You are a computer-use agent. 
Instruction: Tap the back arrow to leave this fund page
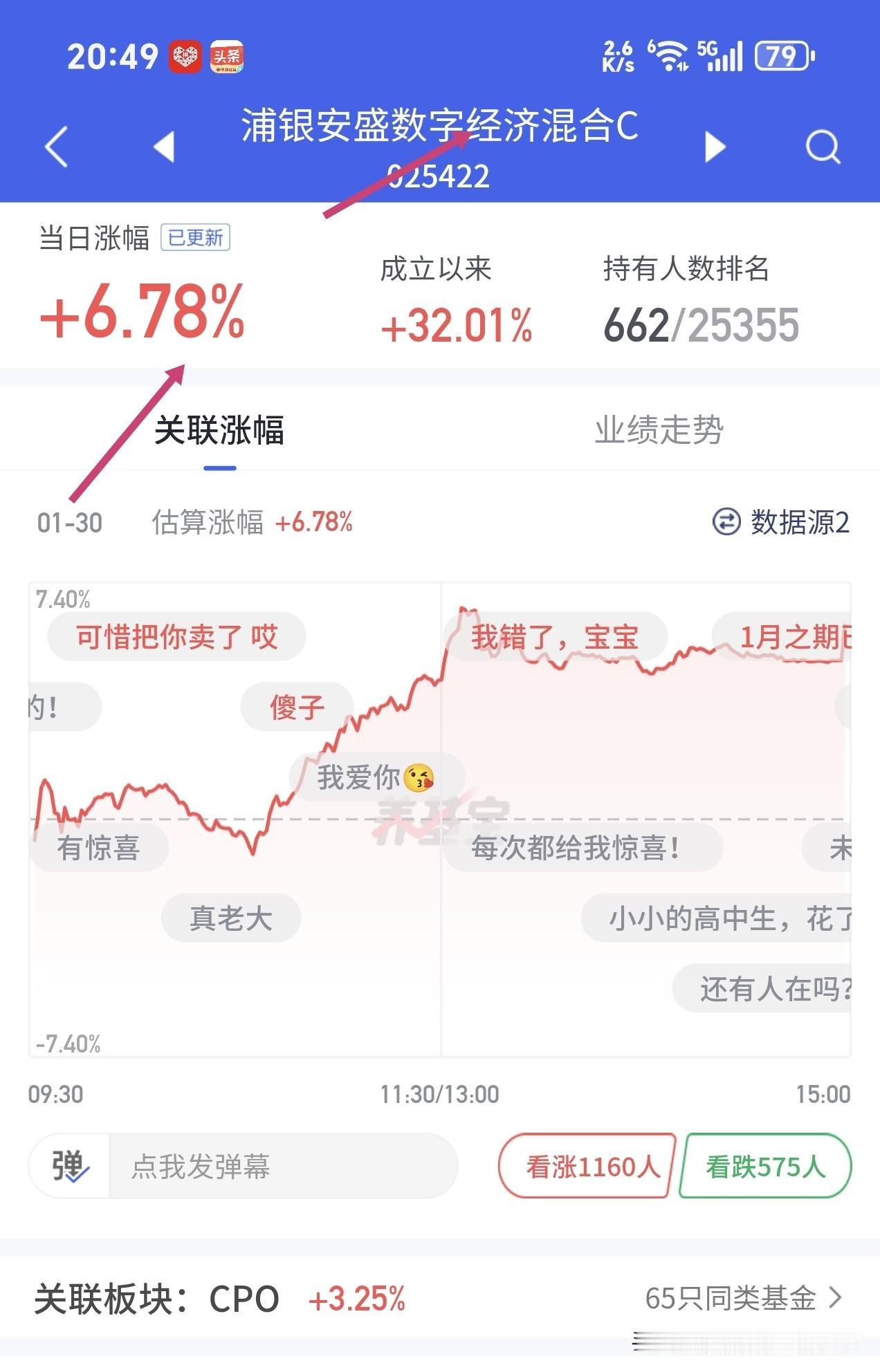pyautogui.click(x=57, y=145)
